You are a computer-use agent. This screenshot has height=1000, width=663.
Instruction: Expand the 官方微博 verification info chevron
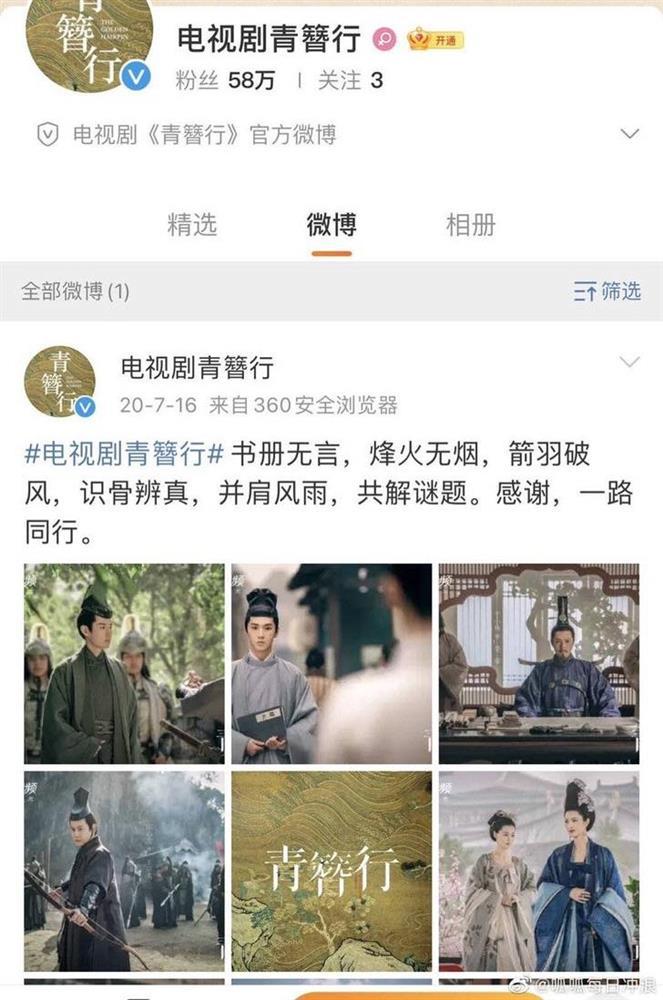(629, 134)
